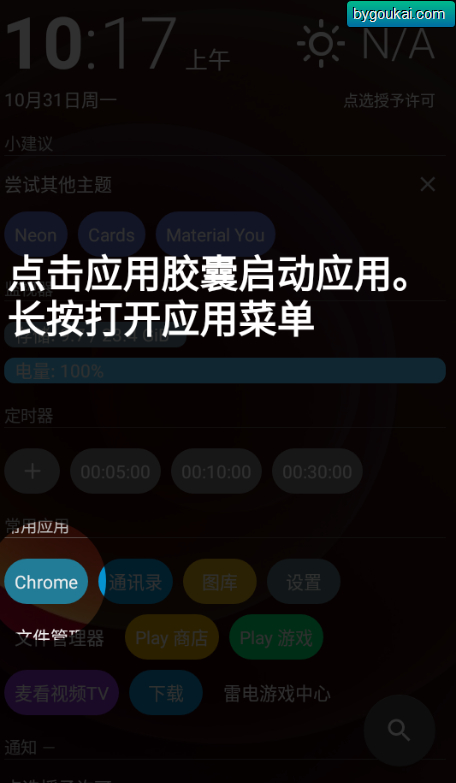Viewport: 456px width, 783px height.
Task: Open the 设置 app capsule
Action: pyautogui.click(x=304, y=582)
